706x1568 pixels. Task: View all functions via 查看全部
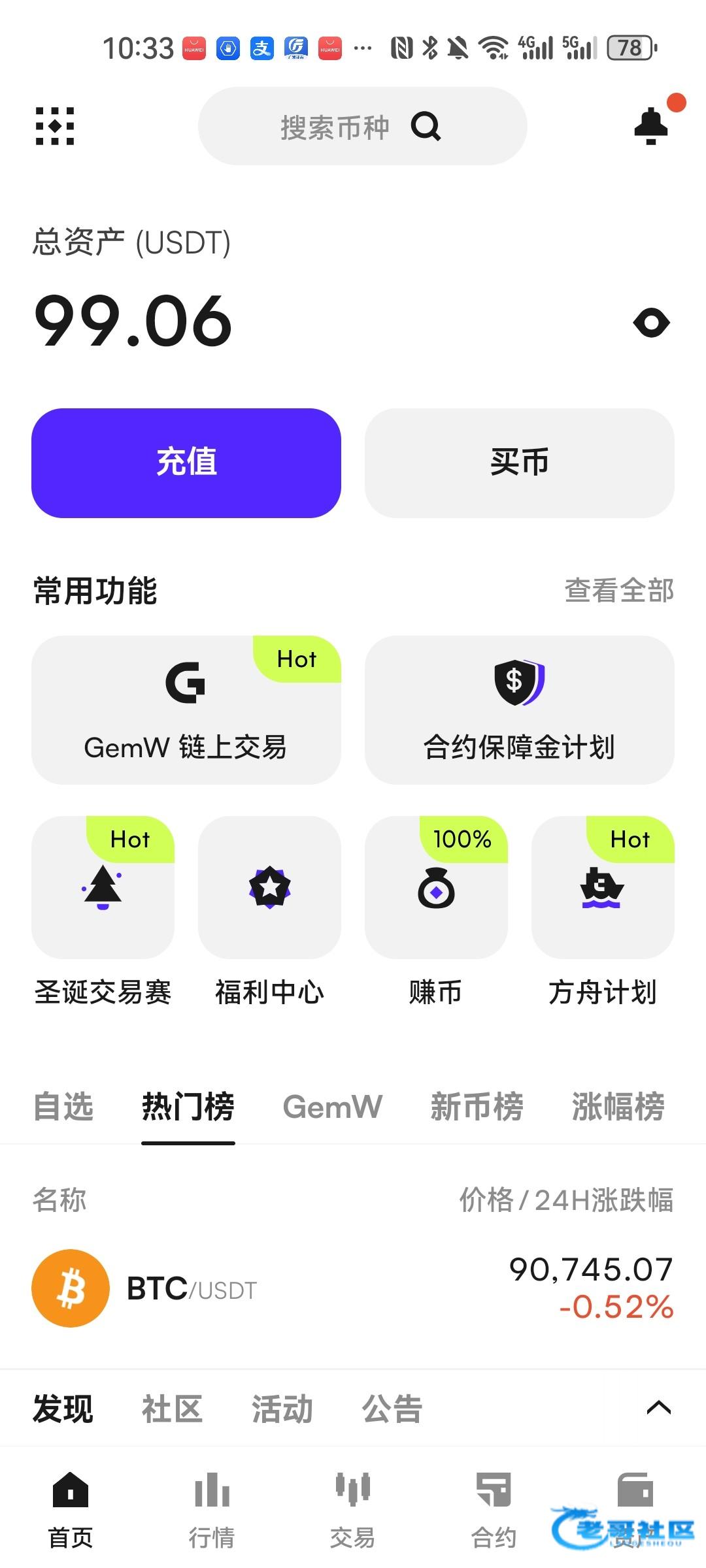click(x=619, y=591)
